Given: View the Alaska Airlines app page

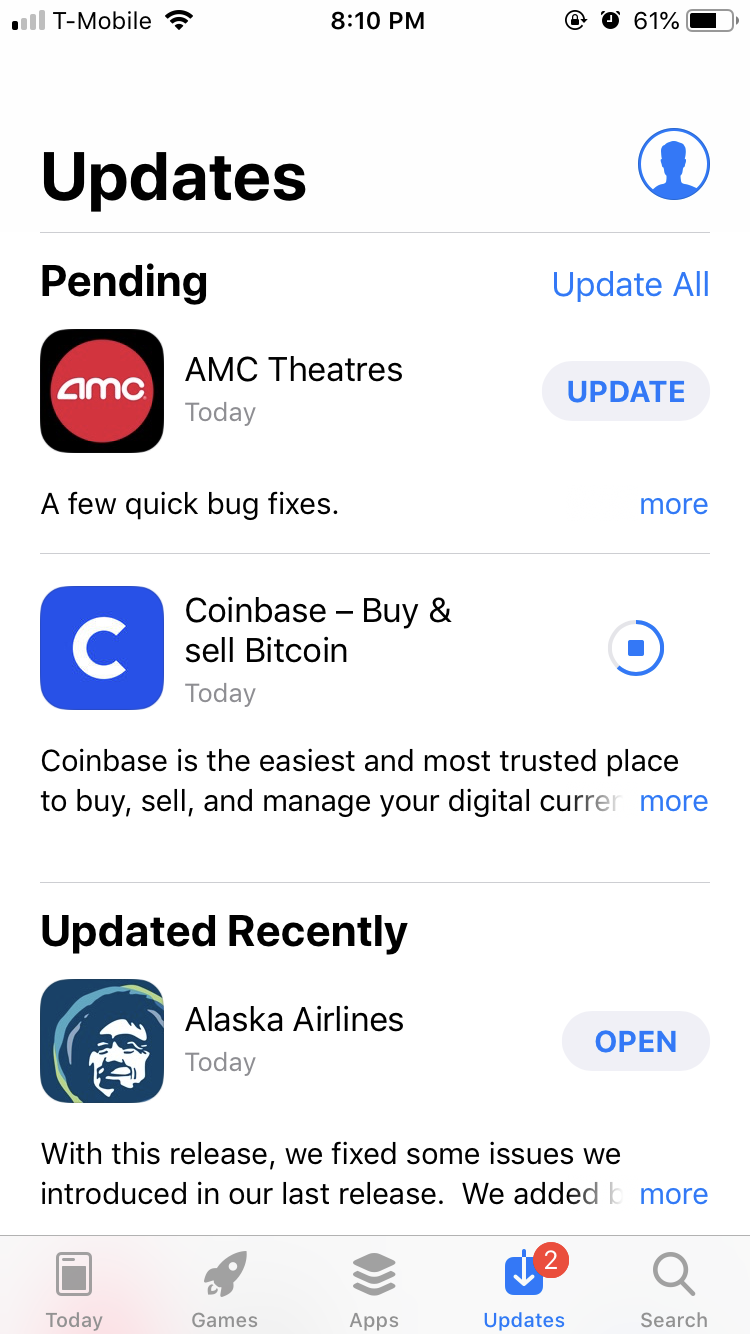Looking at the screenshot, I should 102,1041.
